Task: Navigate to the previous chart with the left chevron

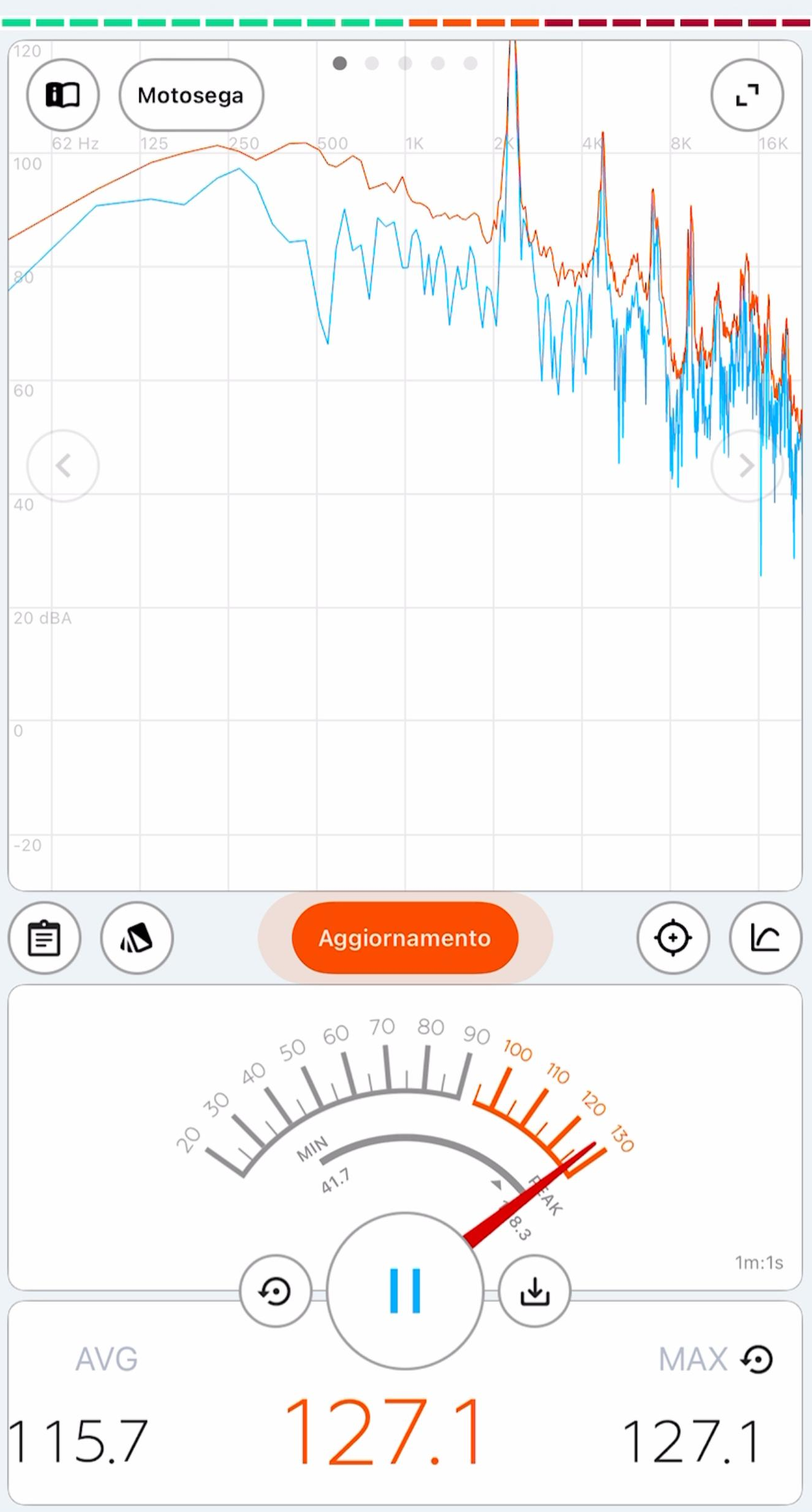Action: (x=64, y=466)
